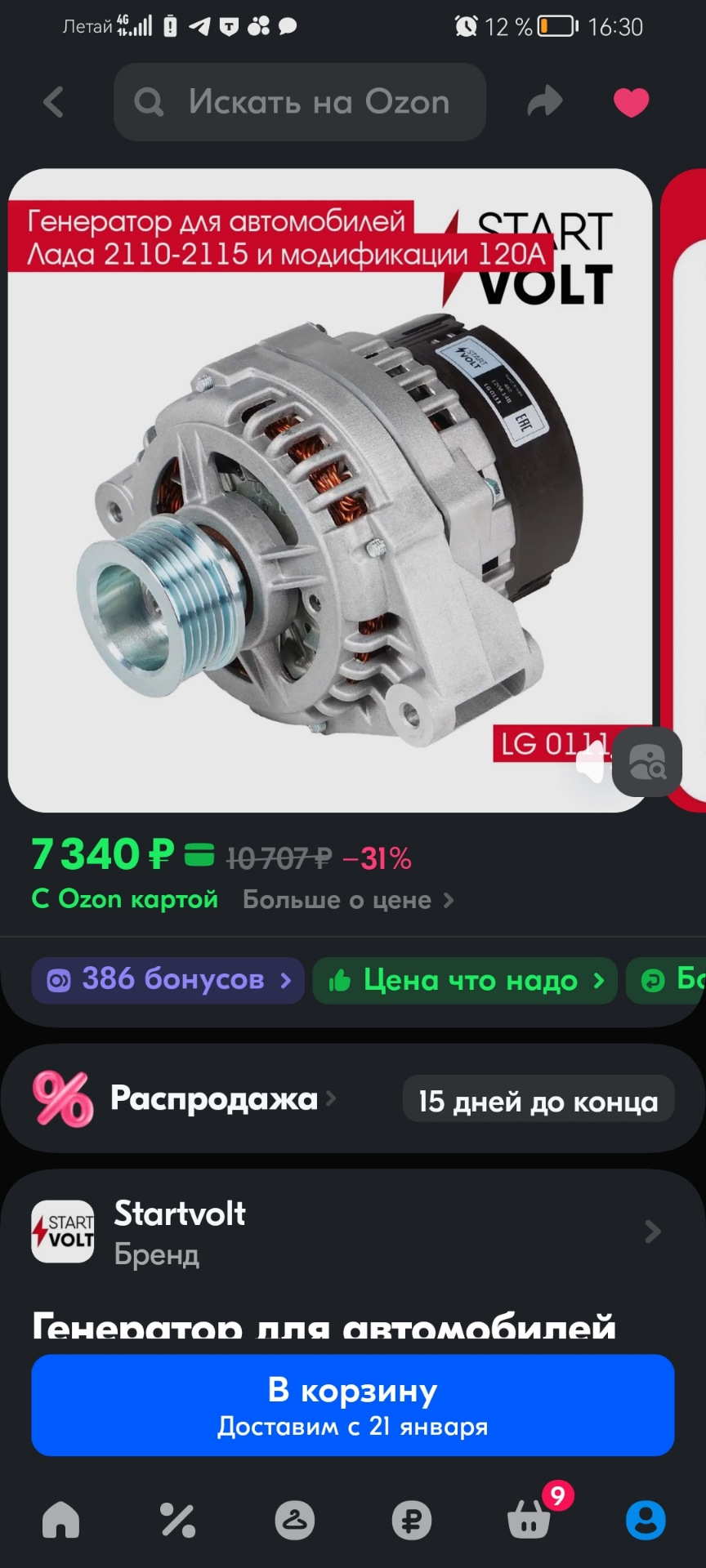Go to the Ozon home tab

61,1521
